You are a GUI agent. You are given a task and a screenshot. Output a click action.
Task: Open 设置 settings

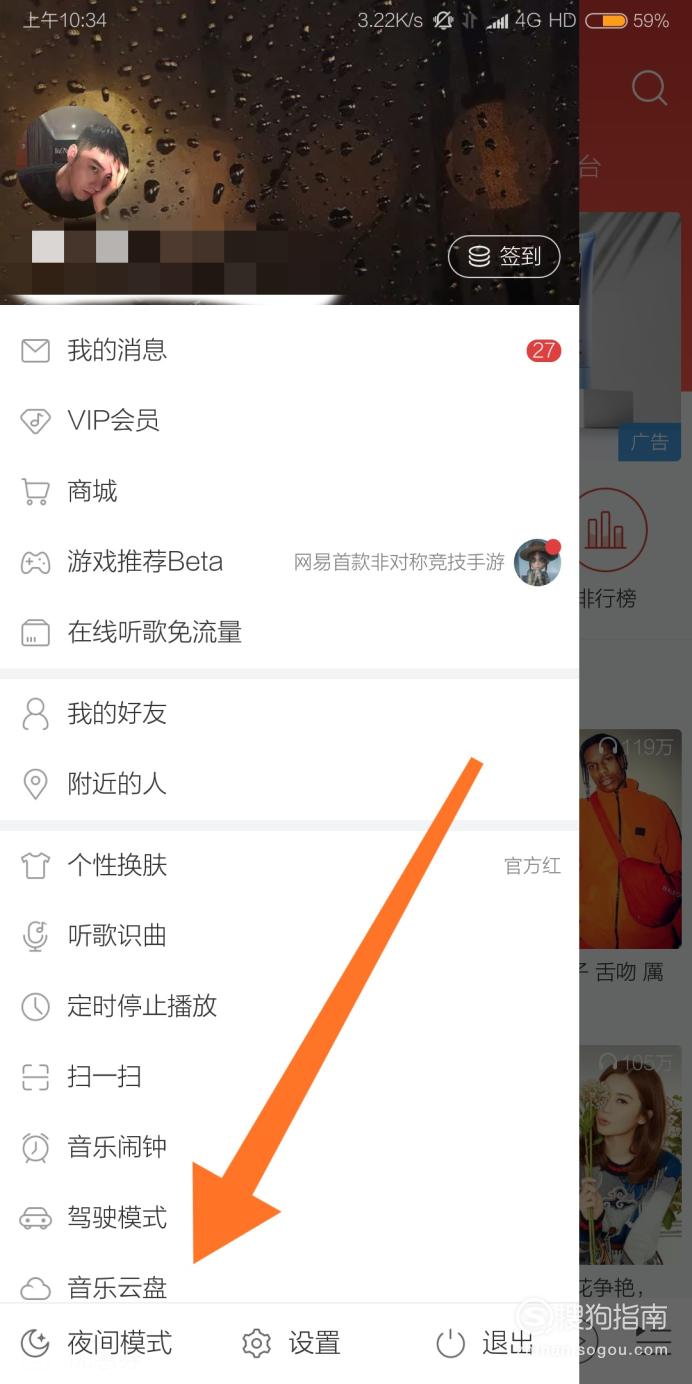click(x=291, y=1343)
